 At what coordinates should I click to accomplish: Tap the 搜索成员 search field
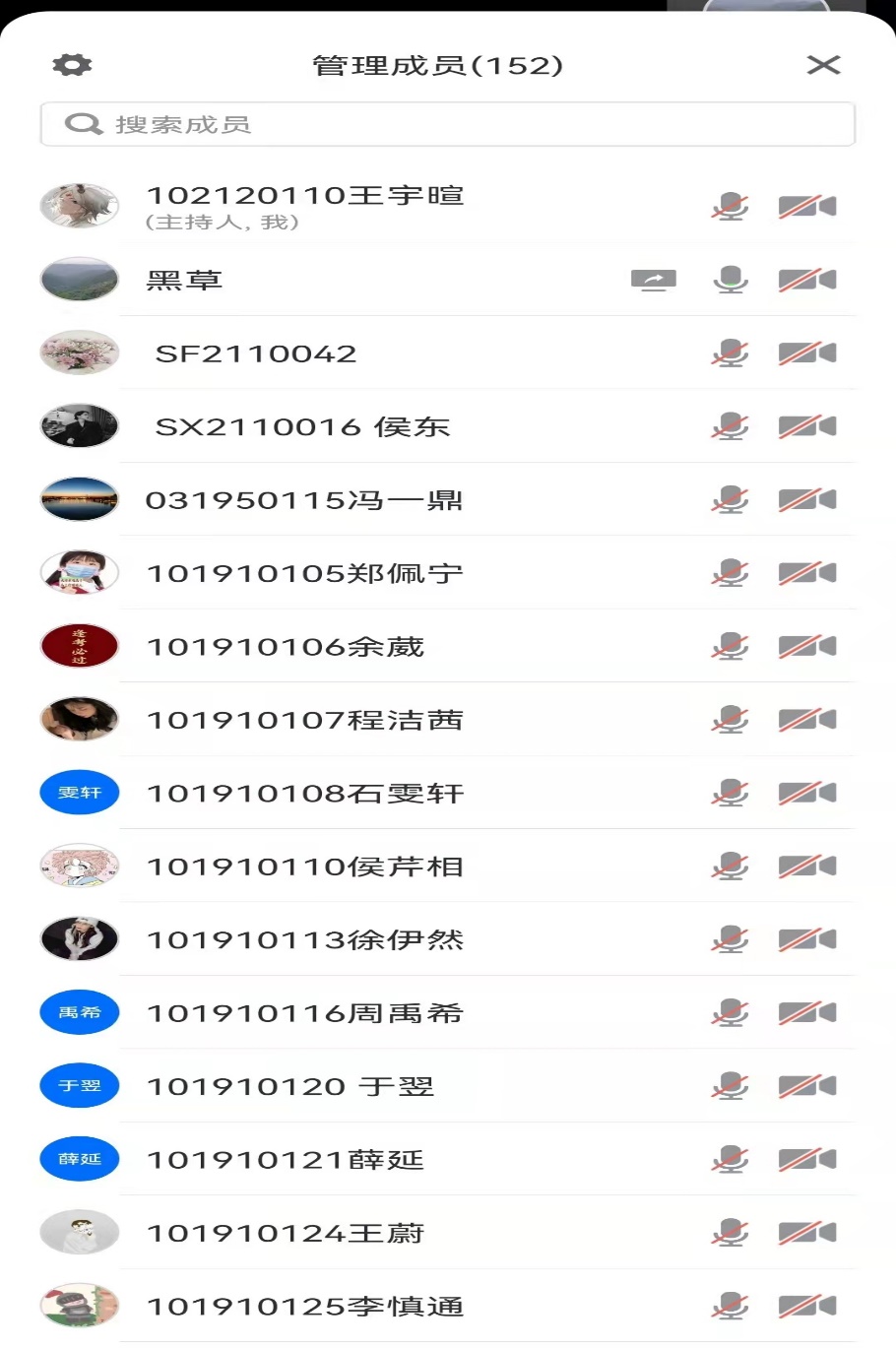coord(447,124)
